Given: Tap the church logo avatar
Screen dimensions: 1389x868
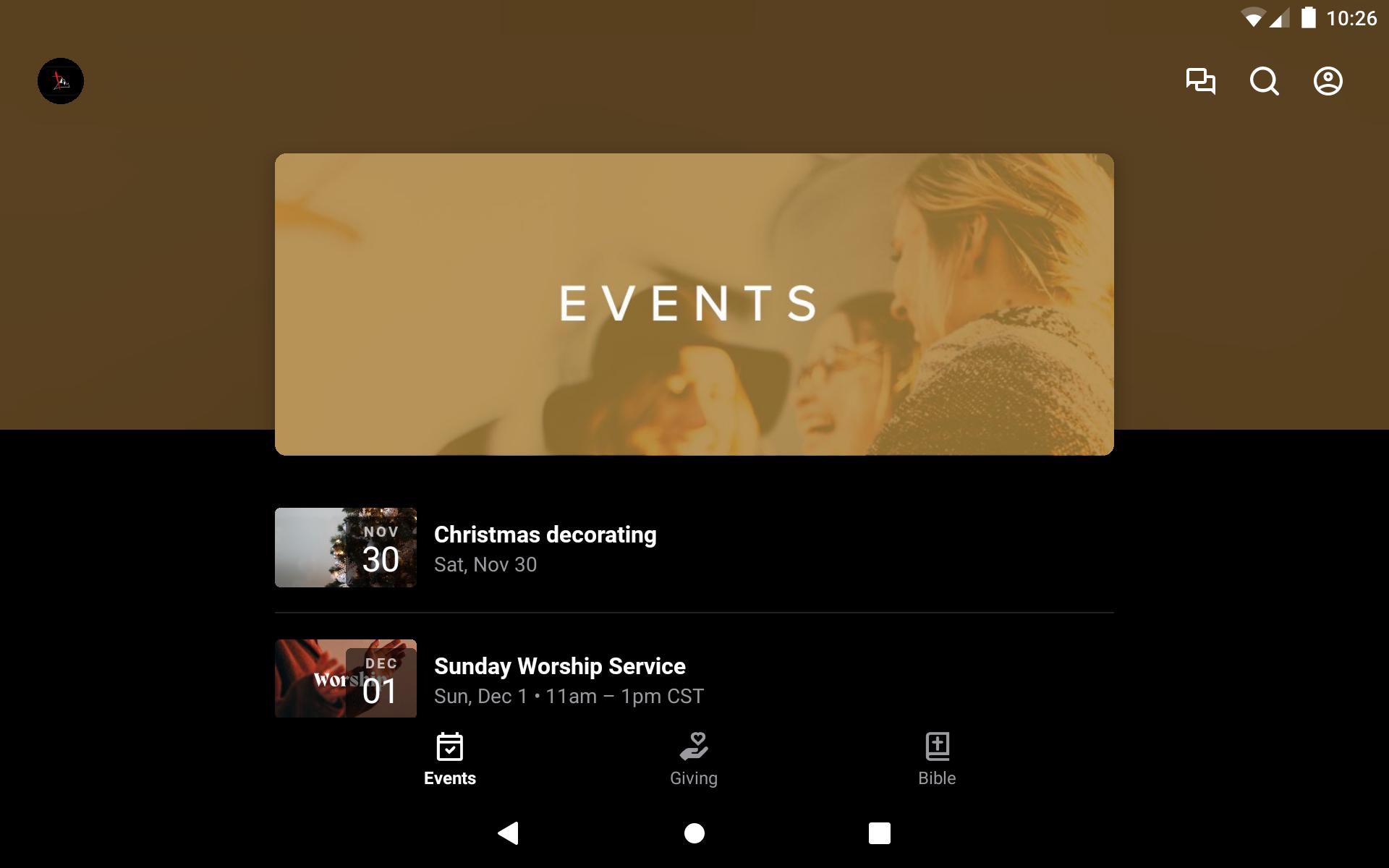Looking at the screenshot, I should [x=61, y=81].
